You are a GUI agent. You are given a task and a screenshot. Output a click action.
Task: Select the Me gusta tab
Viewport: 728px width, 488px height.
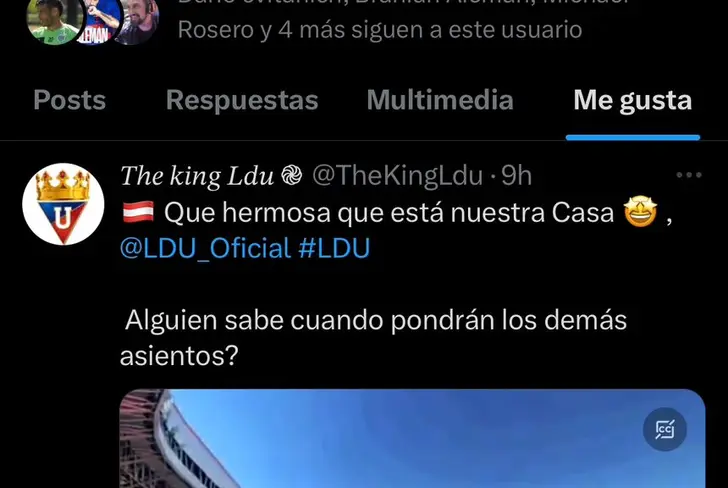(632, 100)
